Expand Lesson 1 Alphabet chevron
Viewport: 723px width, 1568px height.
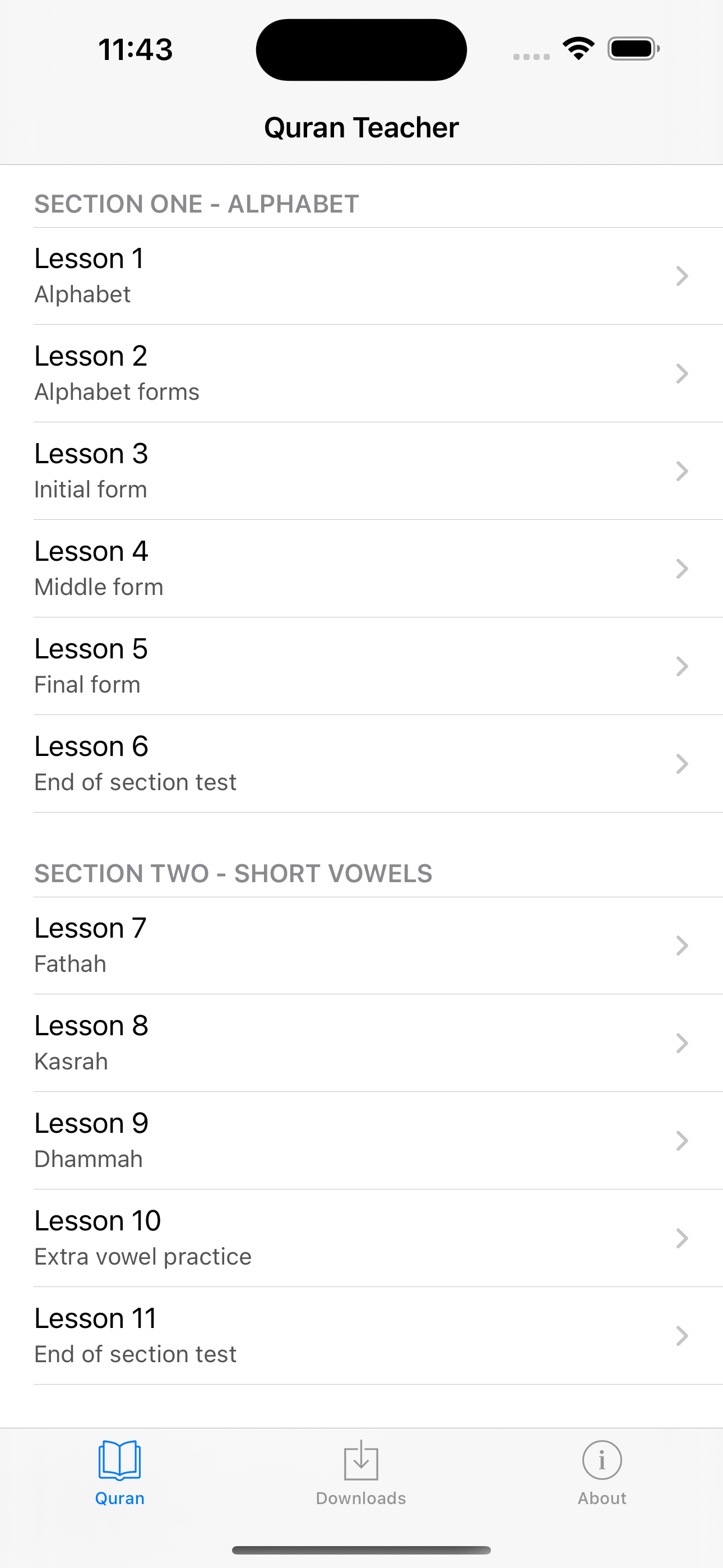(x=682, y=276)
